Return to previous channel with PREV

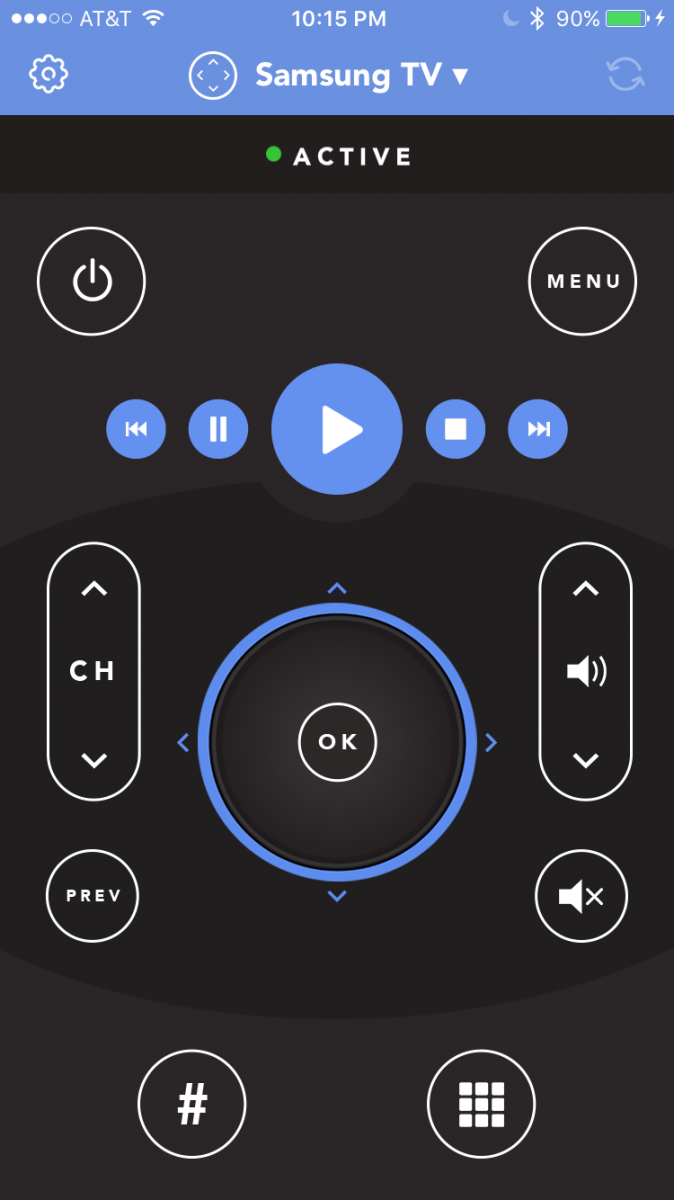click(x=93, y=896)
